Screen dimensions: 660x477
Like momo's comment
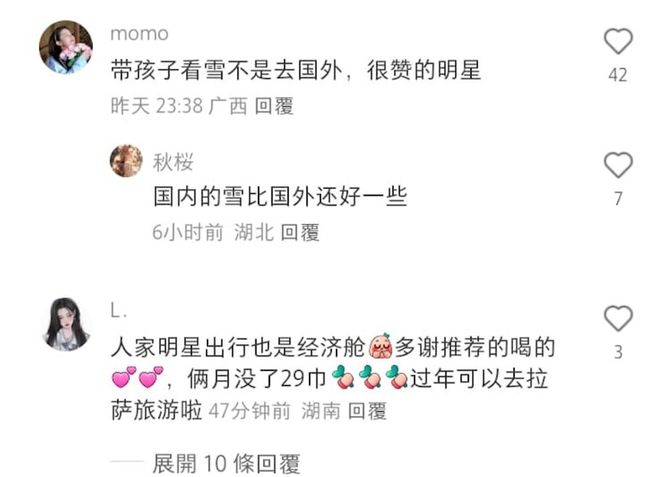pos(619,42)
